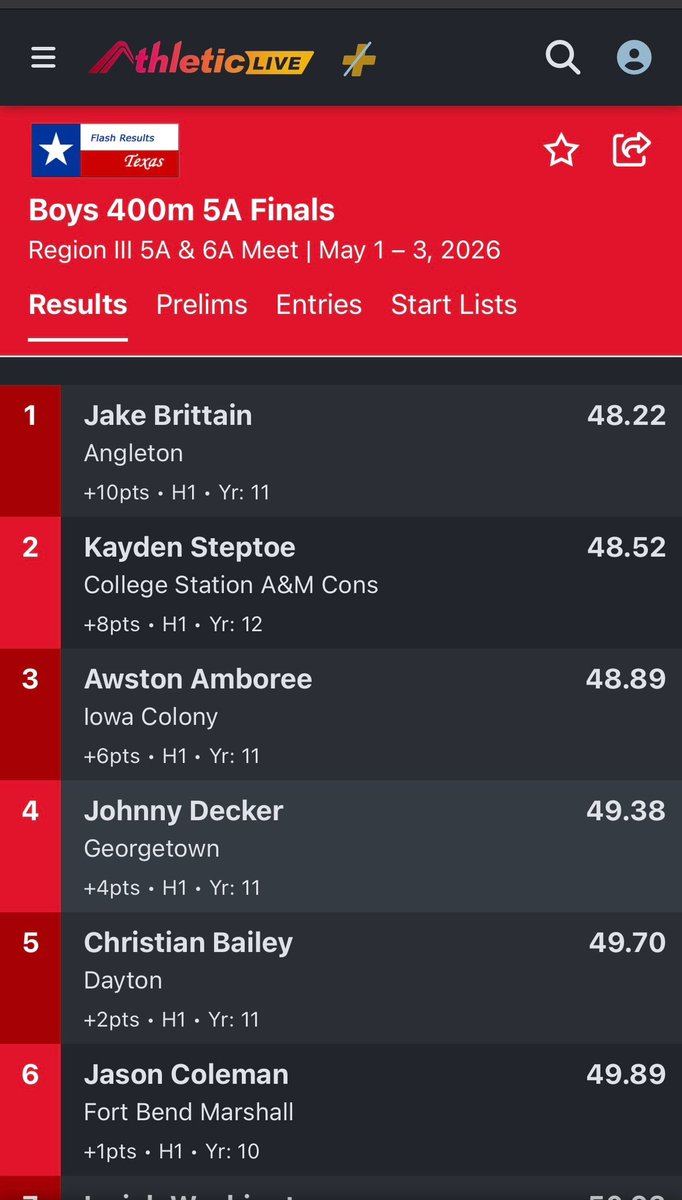Open Christian Bailey's result row
The image size is (682, 1200).
point(341,979)
